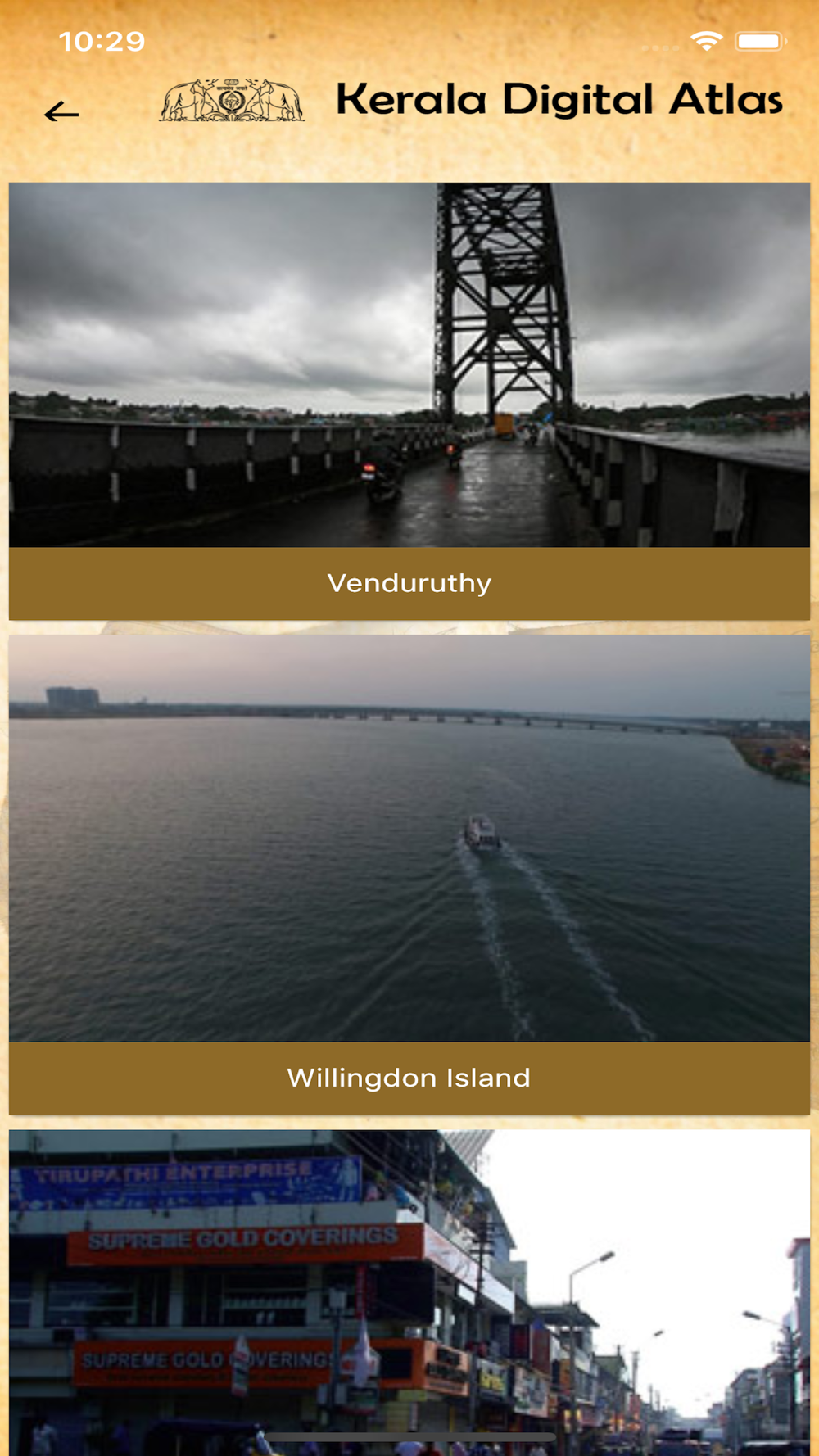Open the Willingdon Island card

[x=409, y=875]
